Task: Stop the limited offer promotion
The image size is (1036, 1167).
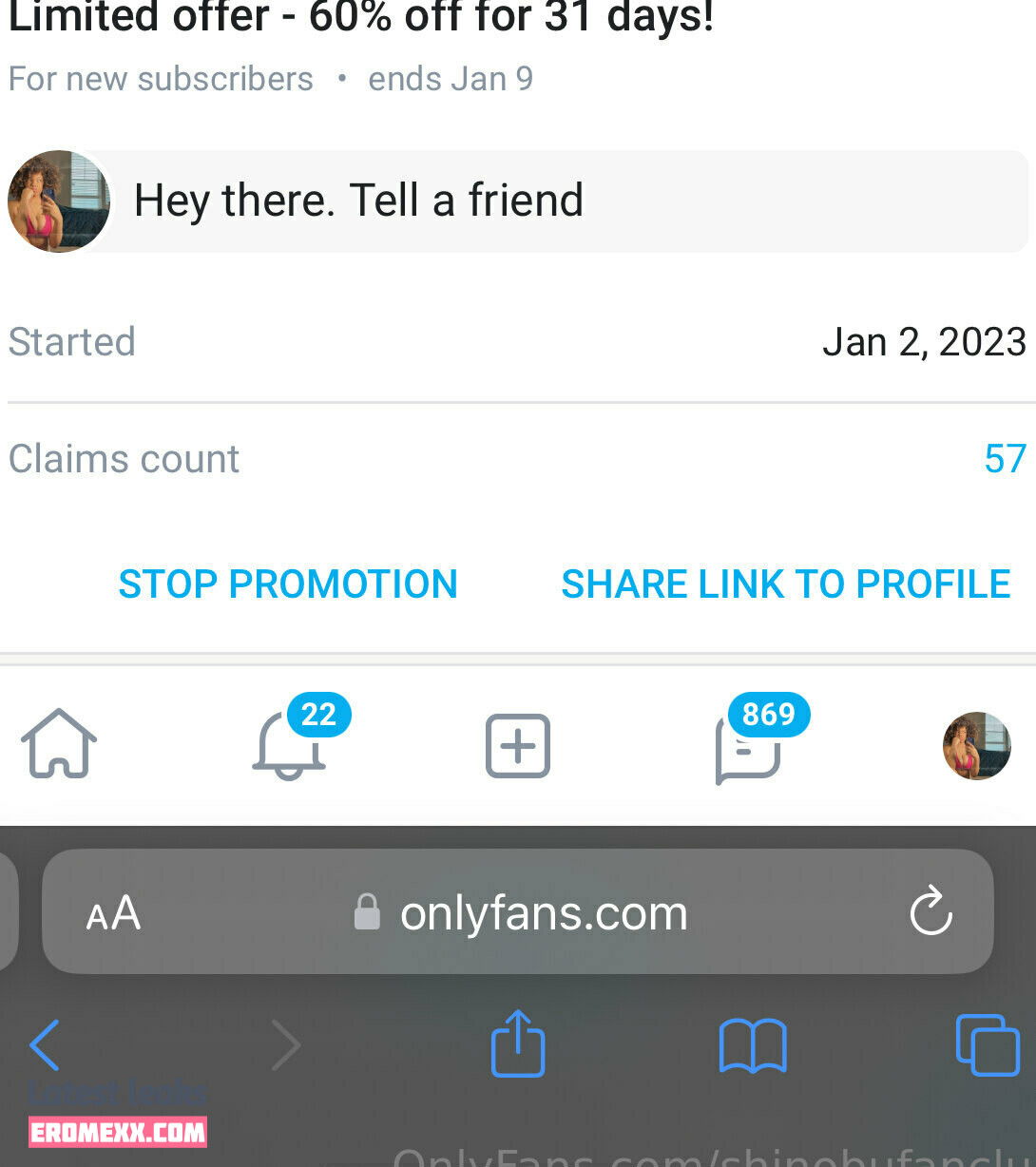Action: pyautogui.click(x=287, y=583)
